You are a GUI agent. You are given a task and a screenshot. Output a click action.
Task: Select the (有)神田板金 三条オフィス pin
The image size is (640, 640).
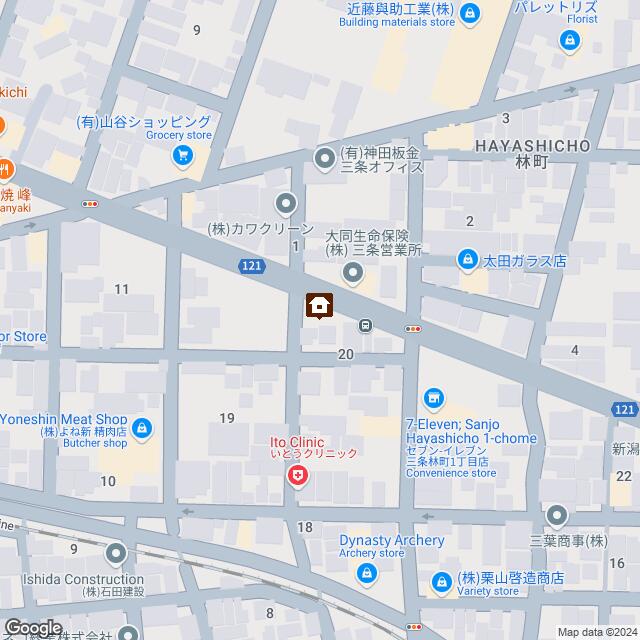[x=325, y=158]
